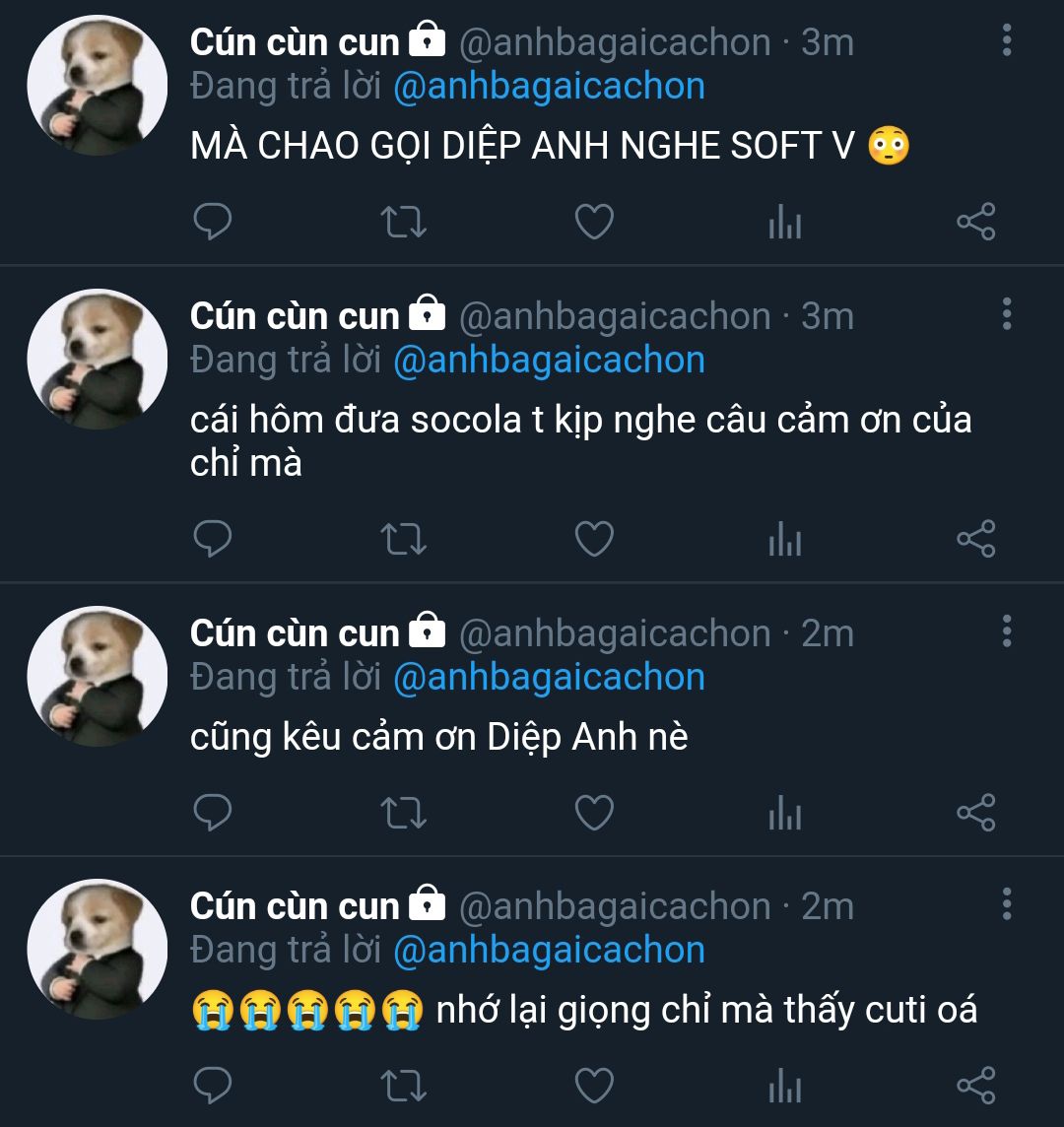The width and height of the screenshot is (1064, 1127).
Task: Retweet the 'MÀ CHAO GỌI DIỆP ANH' tweet
Action: click(403, 221)
